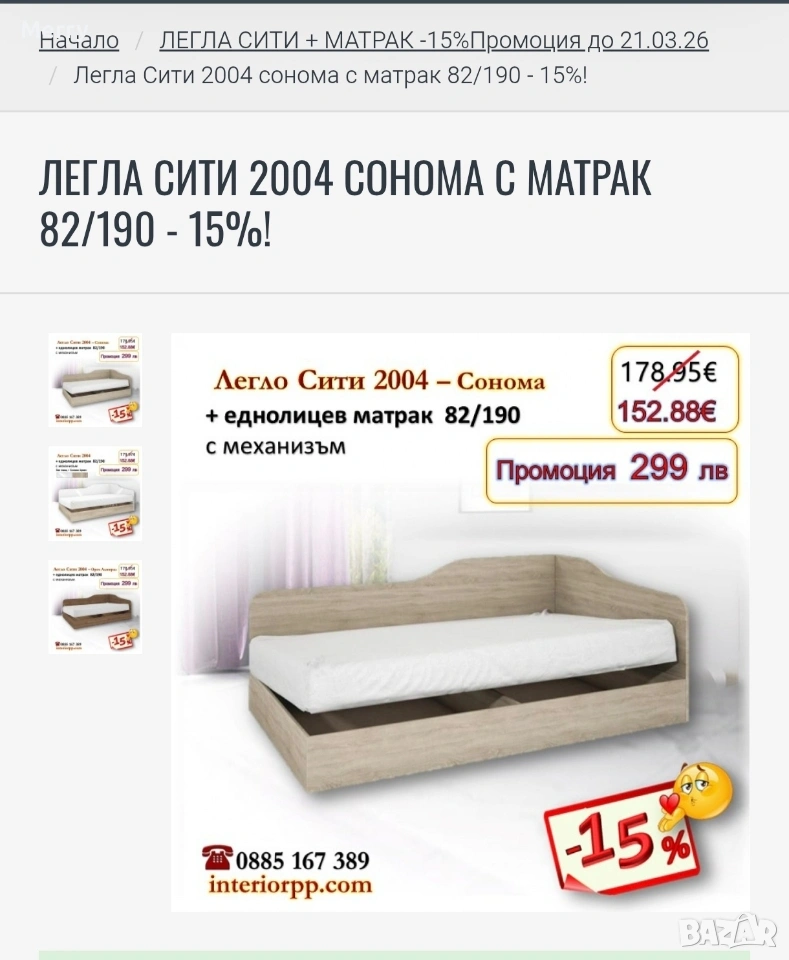Enlarge the main product image
The width and height of the screenshot is (789, 960).
[x=460, y=622]
